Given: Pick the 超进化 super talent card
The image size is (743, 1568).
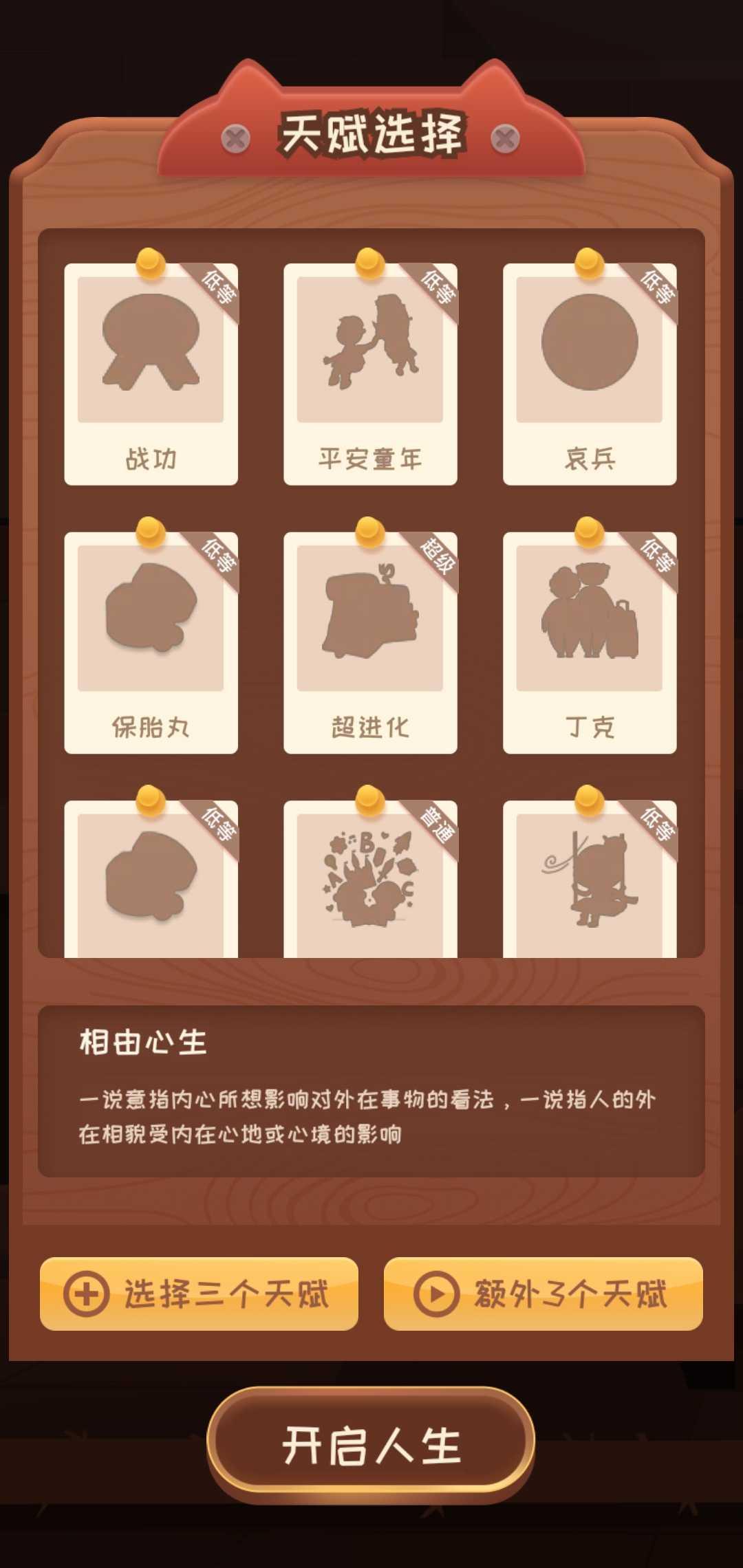Looking at the screenshot, I should tap(370, 643).
